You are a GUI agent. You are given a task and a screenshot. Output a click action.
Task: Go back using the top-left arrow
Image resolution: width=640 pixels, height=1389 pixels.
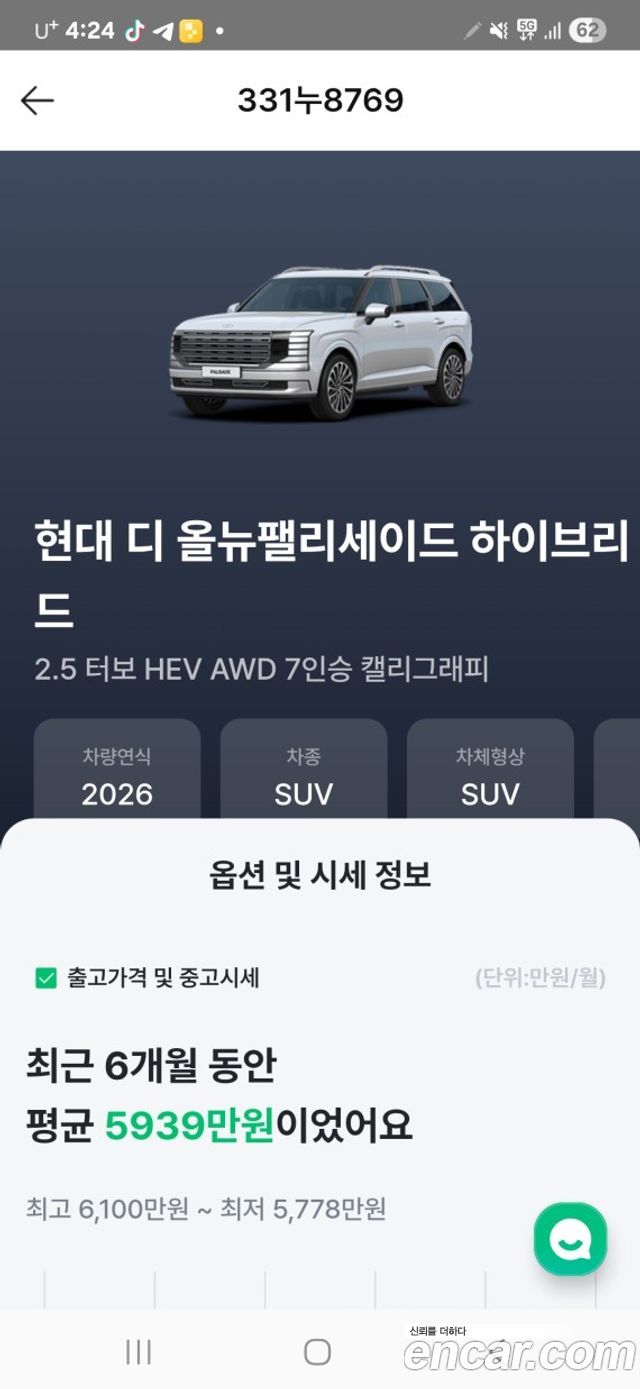click(x=37, y=100)
